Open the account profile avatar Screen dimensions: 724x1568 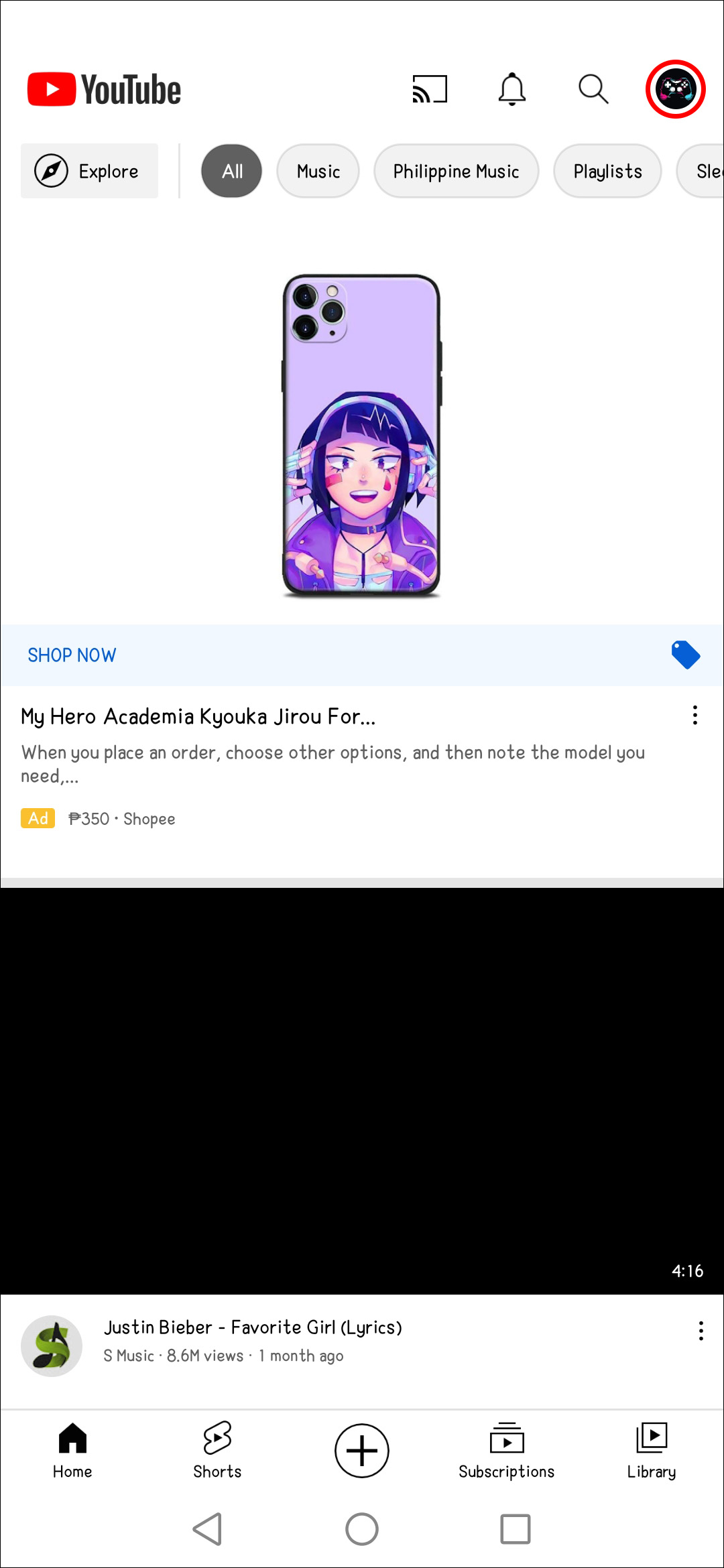(675, 89)
